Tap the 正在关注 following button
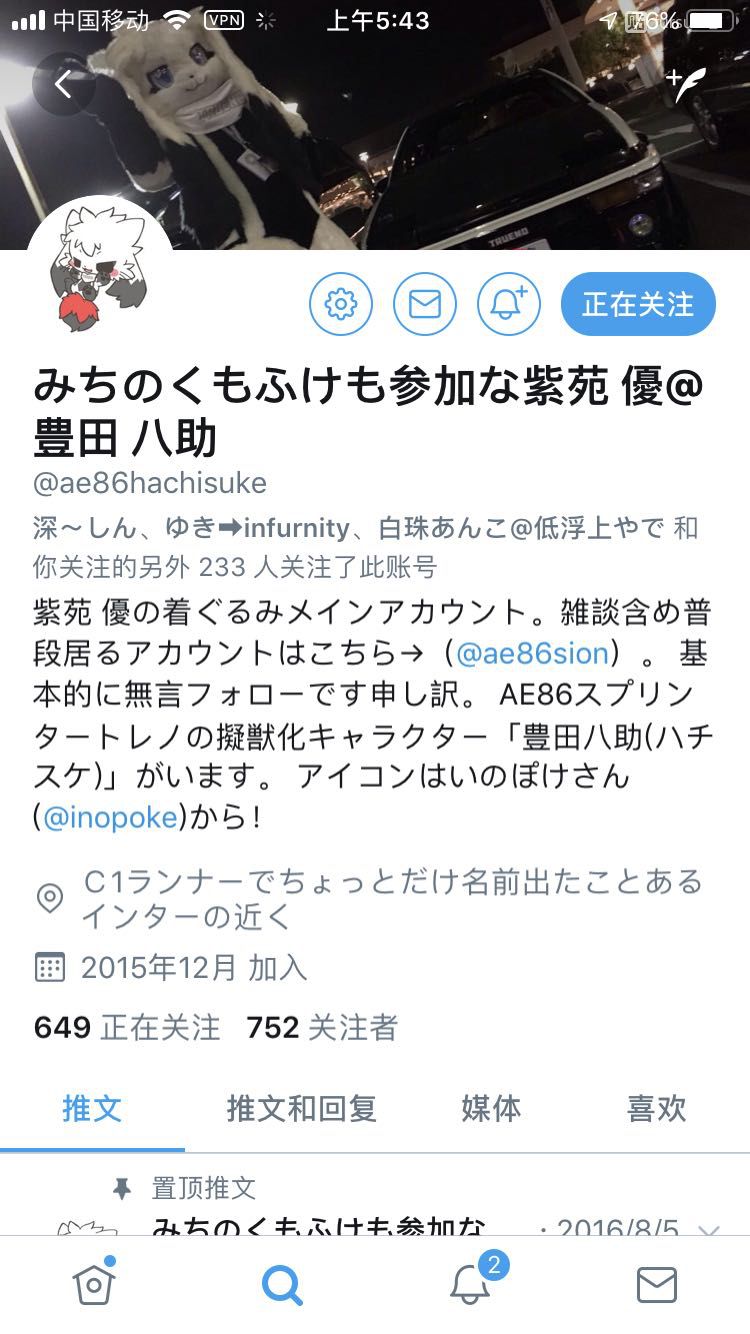 (x=638, y=303)
